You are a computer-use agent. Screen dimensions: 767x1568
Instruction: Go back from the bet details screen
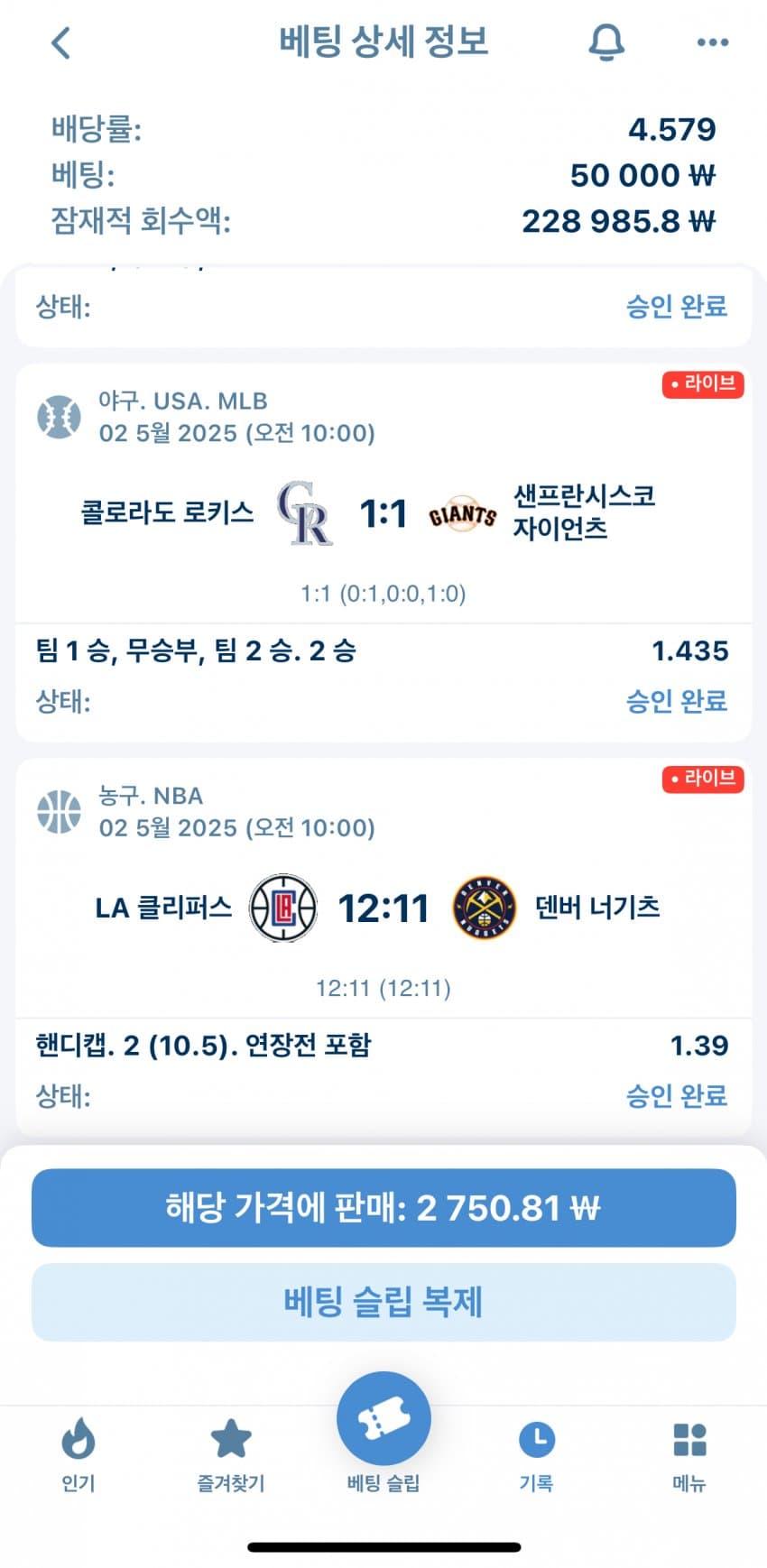pyautogui.click(x=61, y=42)
